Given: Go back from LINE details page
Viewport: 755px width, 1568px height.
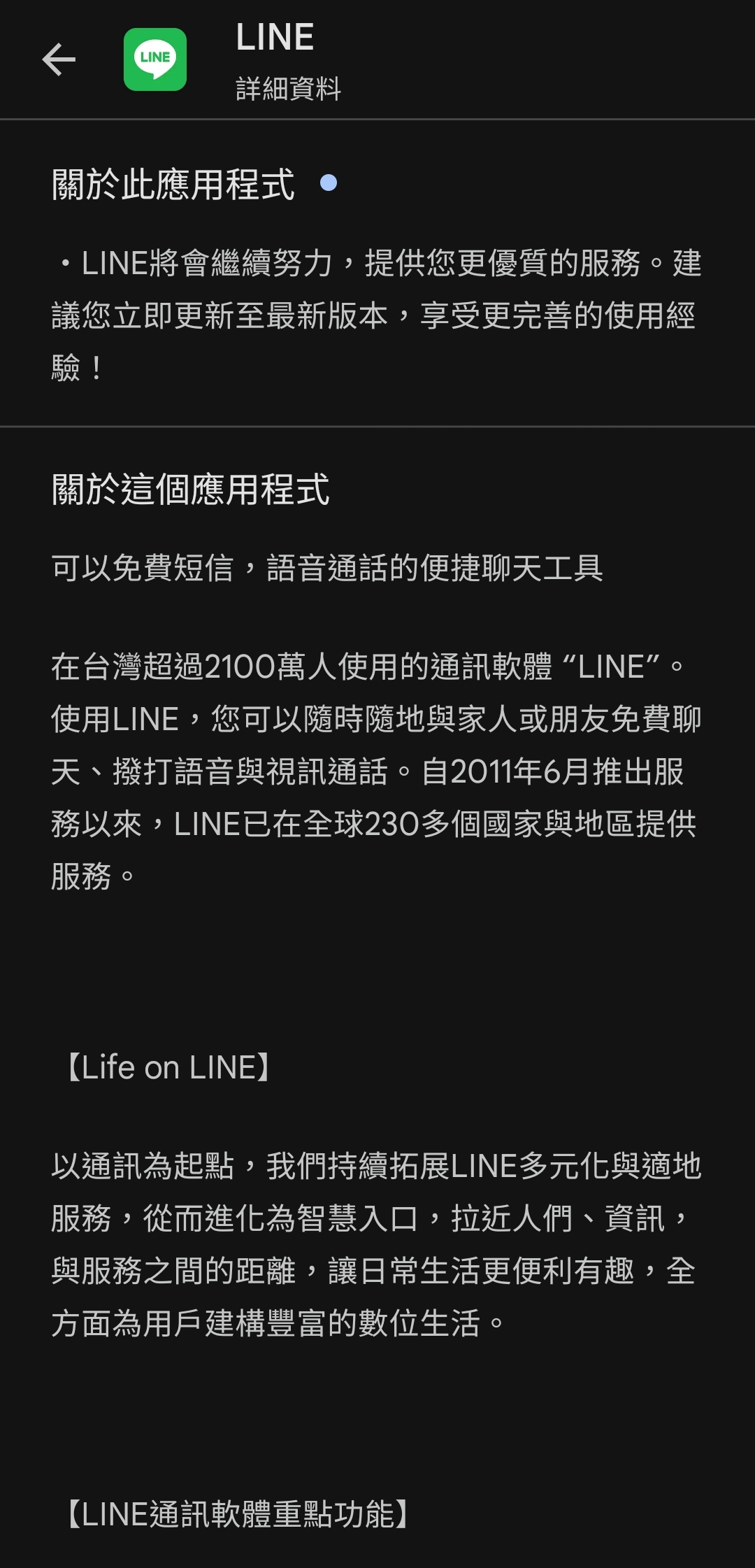Looking at the screenshot, I should coord(59,60).
